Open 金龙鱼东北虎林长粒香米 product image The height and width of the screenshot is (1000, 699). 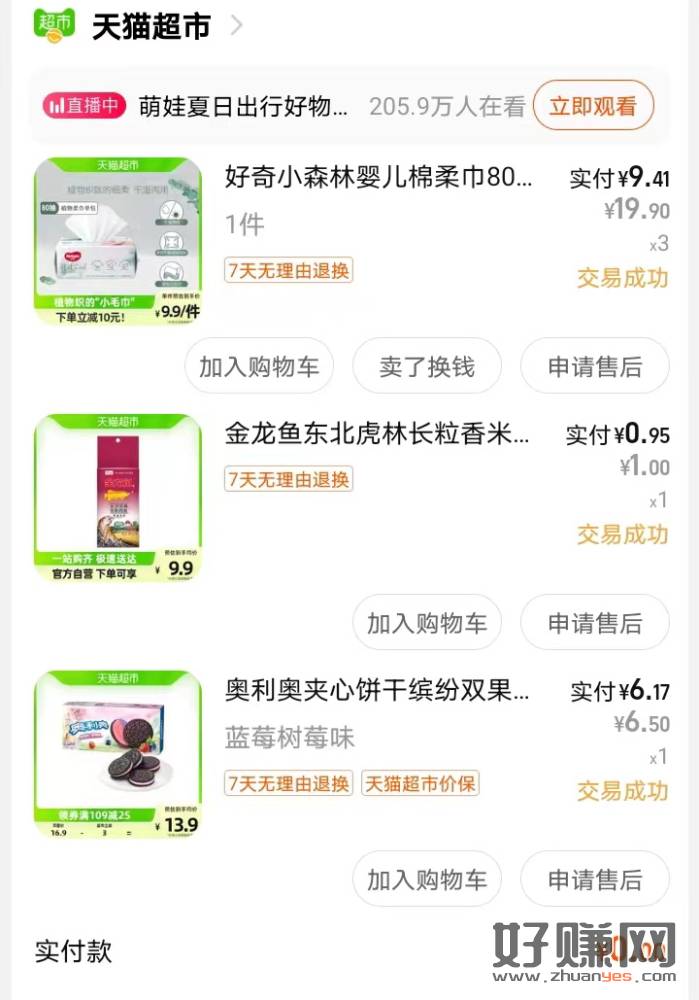(x=118, y=497)
